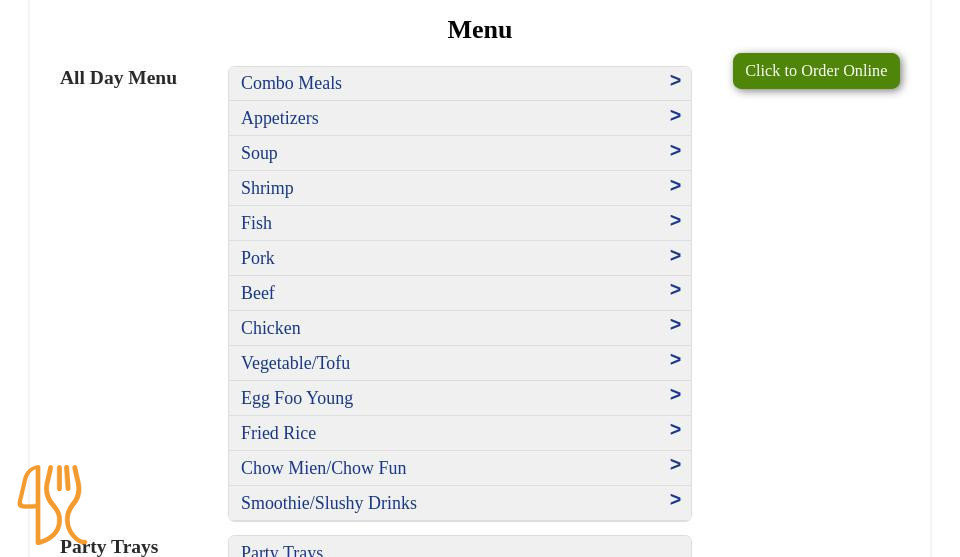
Task: Expand the Fish category
Action: click(x=459, y=223)
